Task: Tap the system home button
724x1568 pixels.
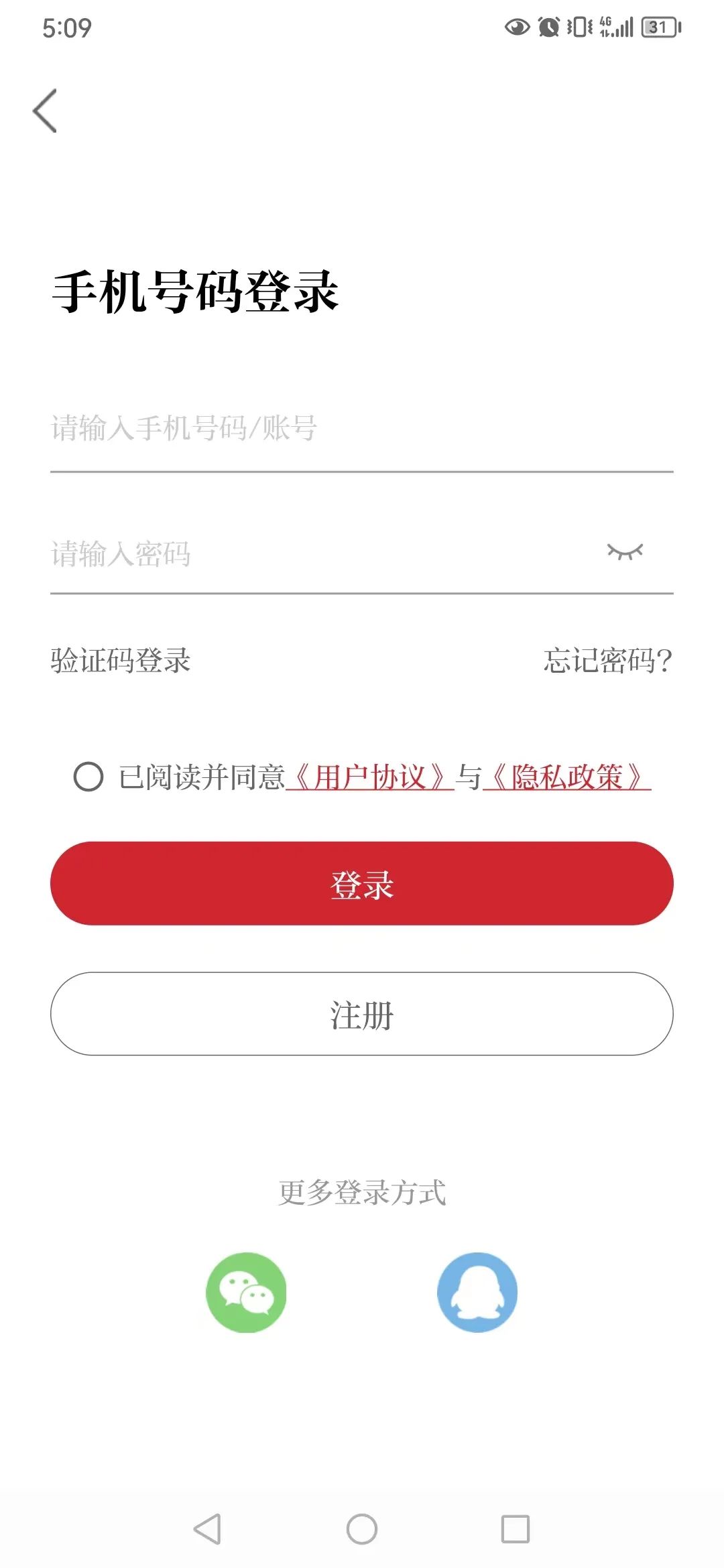Action: pos(362,1529)
